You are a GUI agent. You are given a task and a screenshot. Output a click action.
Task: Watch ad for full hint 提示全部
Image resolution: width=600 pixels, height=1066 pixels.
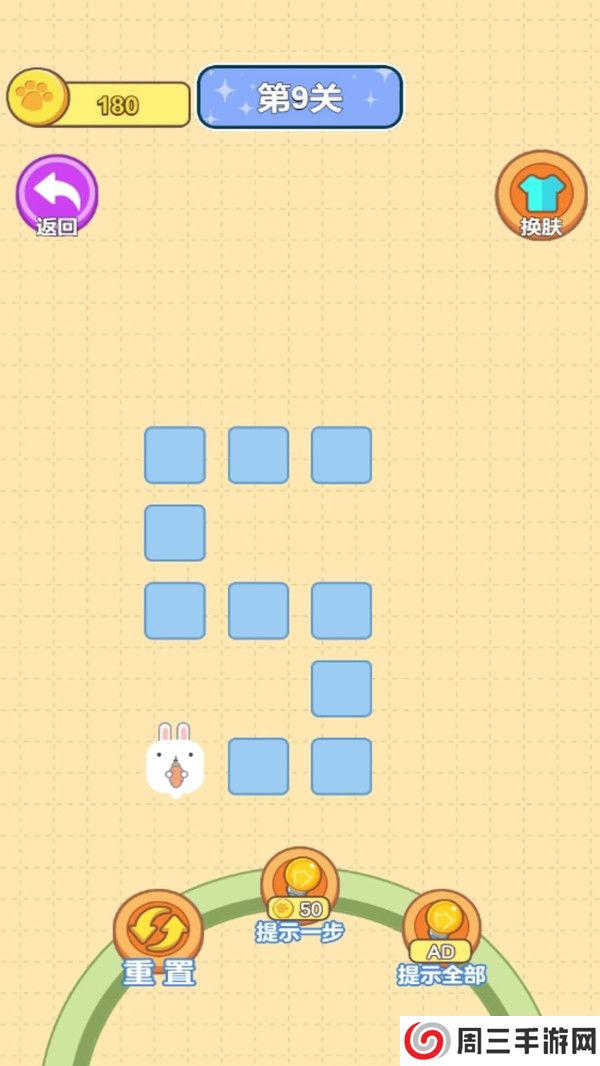(441, 930)
